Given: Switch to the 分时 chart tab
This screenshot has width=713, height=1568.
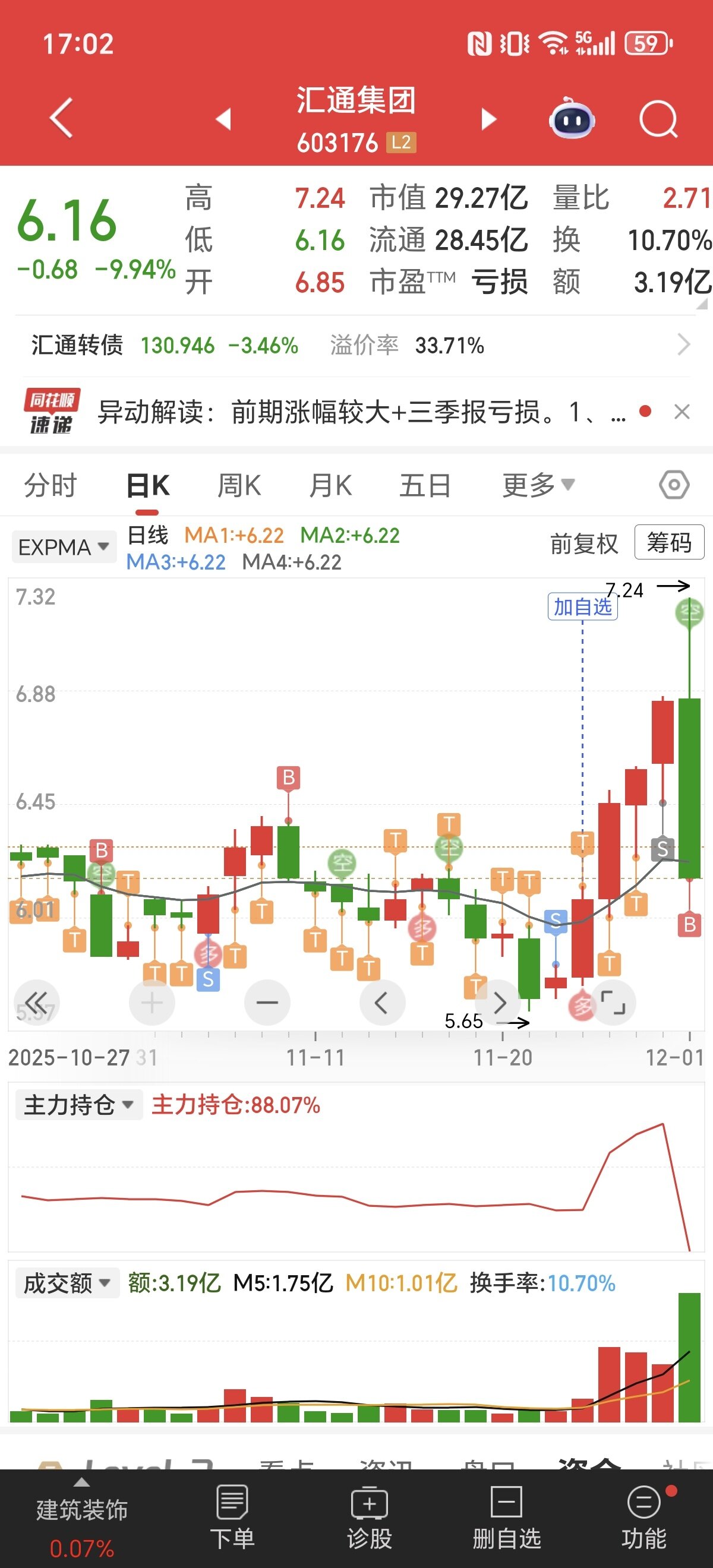Looking at the screenshot, I should 51,486.
